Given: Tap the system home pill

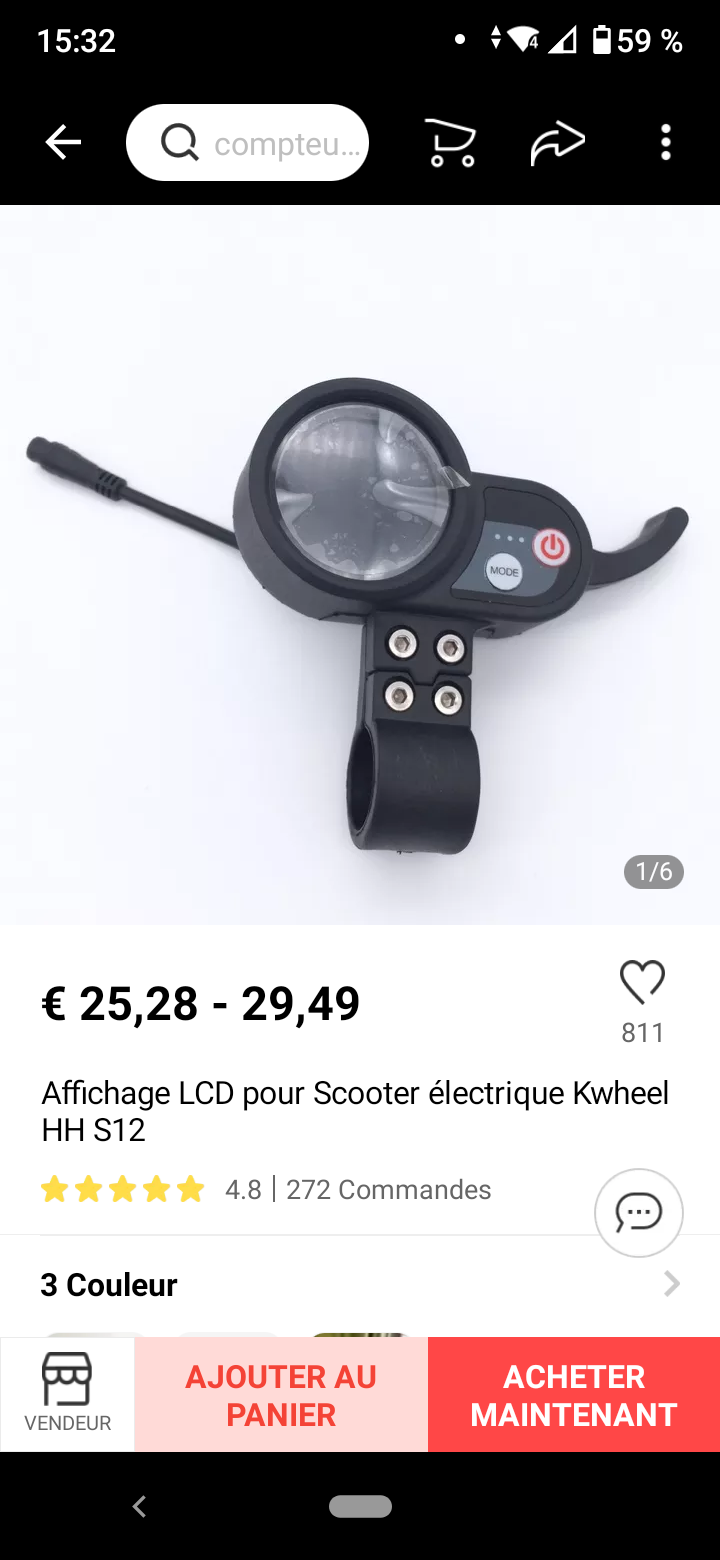Looking at the screenshot, I should point(360,1506).
